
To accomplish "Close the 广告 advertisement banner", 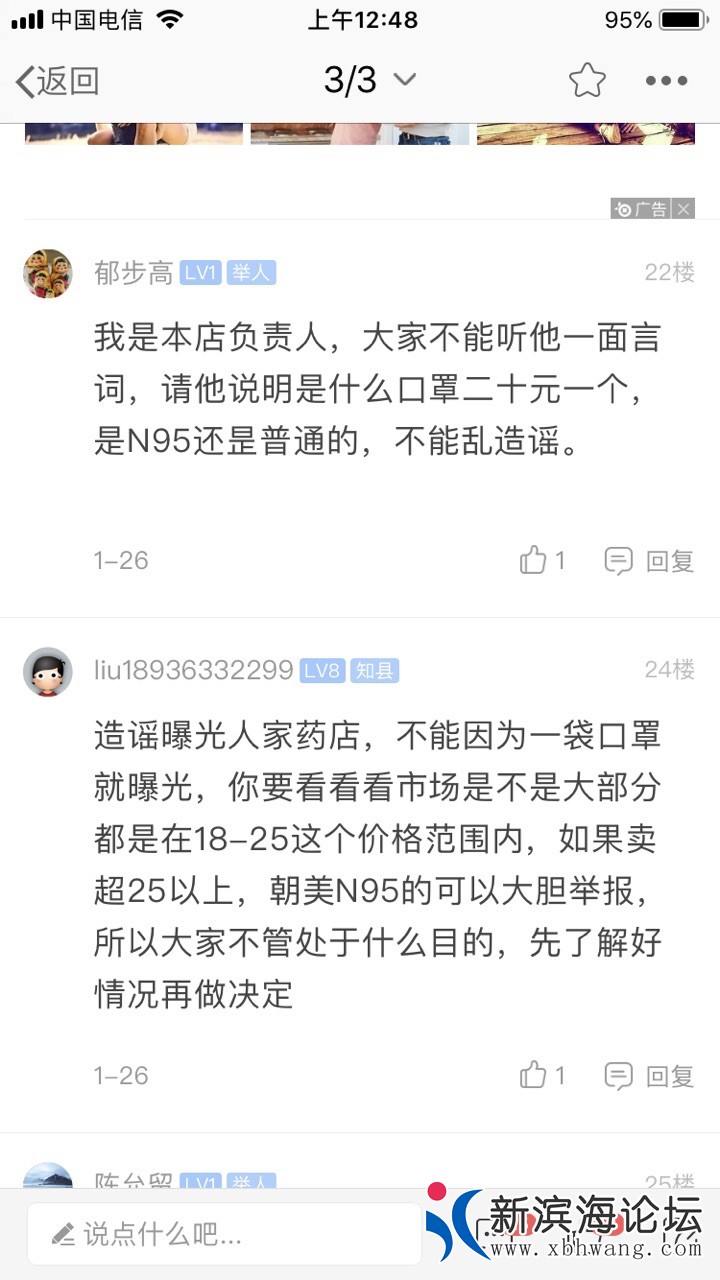I will (684, 209).
